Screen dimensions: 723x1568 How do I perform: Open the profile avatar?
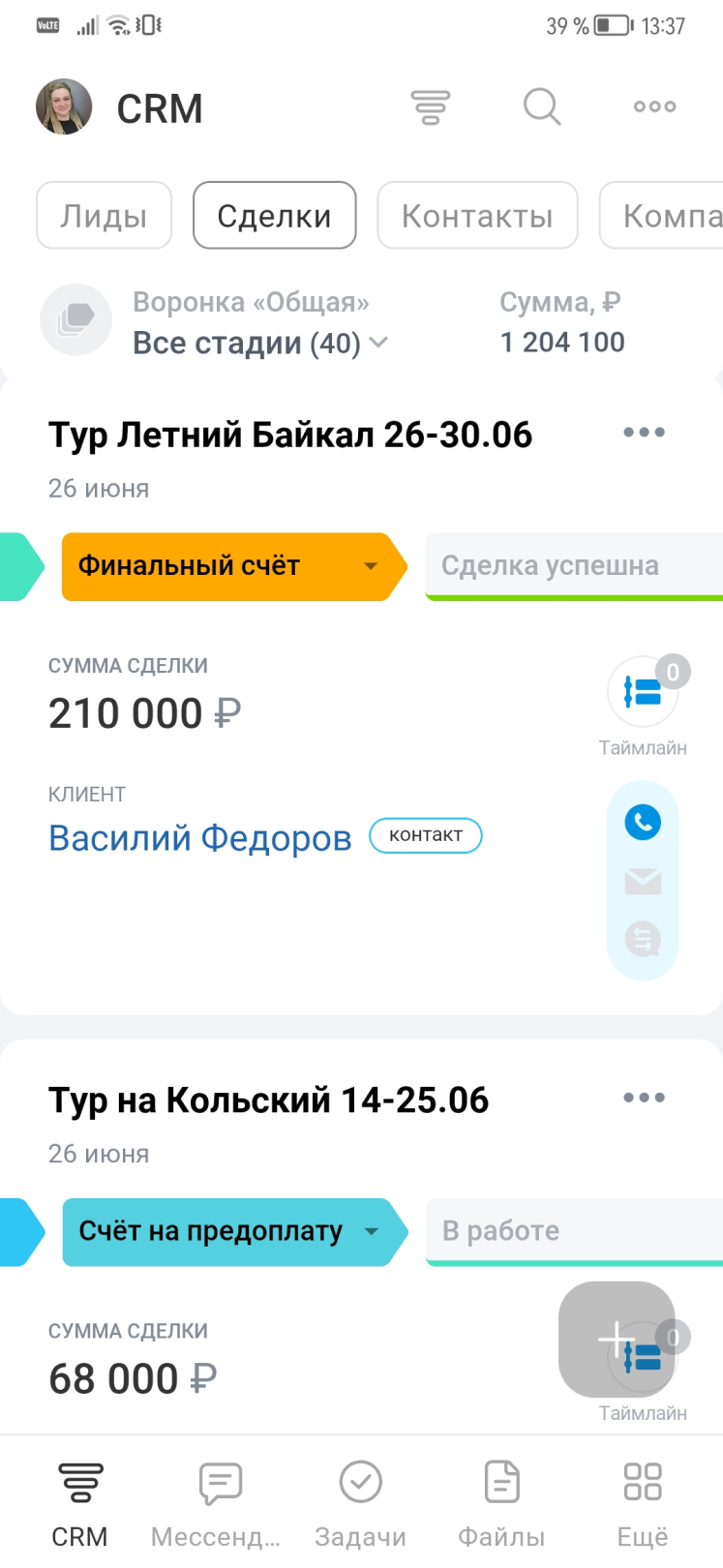(64, 107)
